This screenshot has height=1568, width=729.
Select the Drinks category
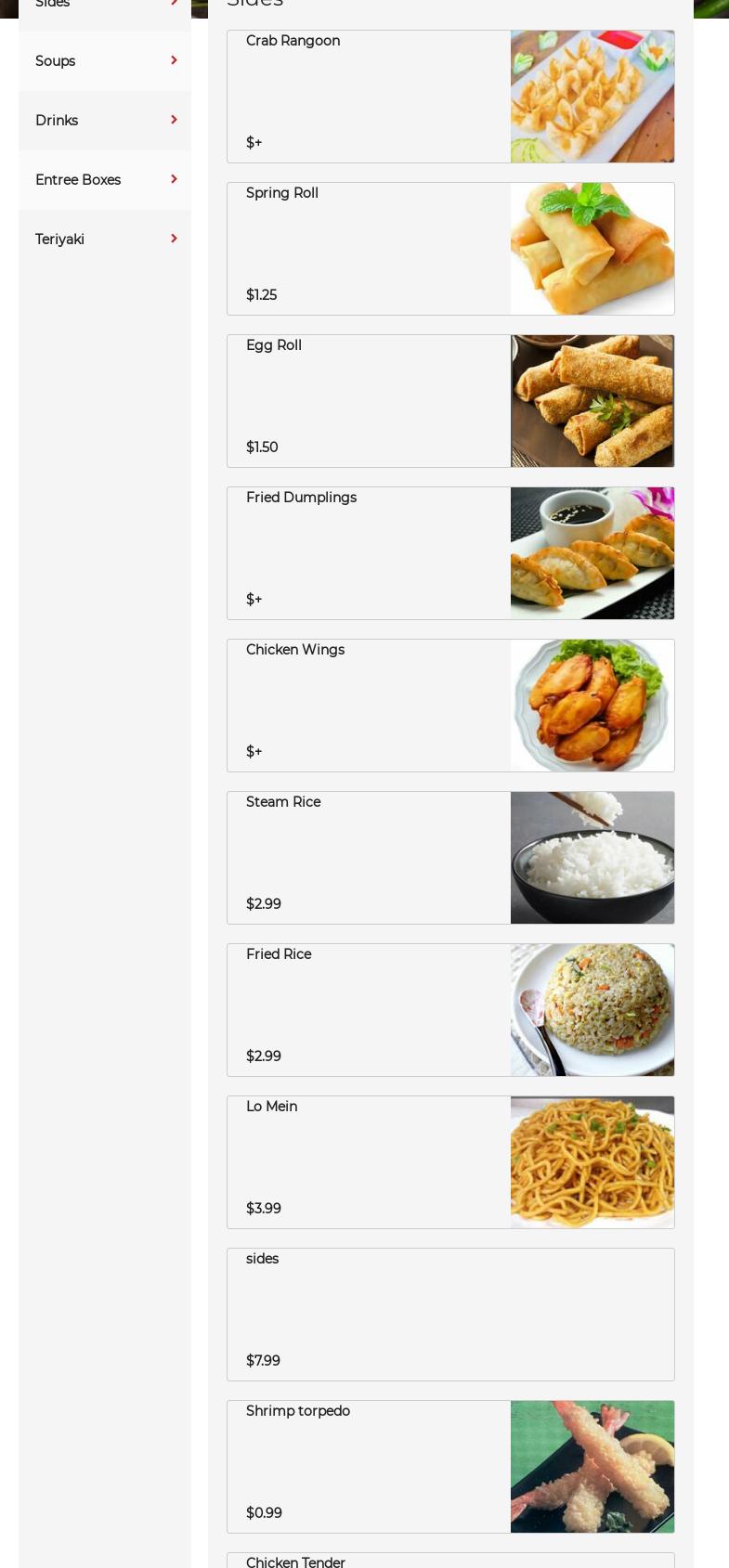click(x=104, y=121)
